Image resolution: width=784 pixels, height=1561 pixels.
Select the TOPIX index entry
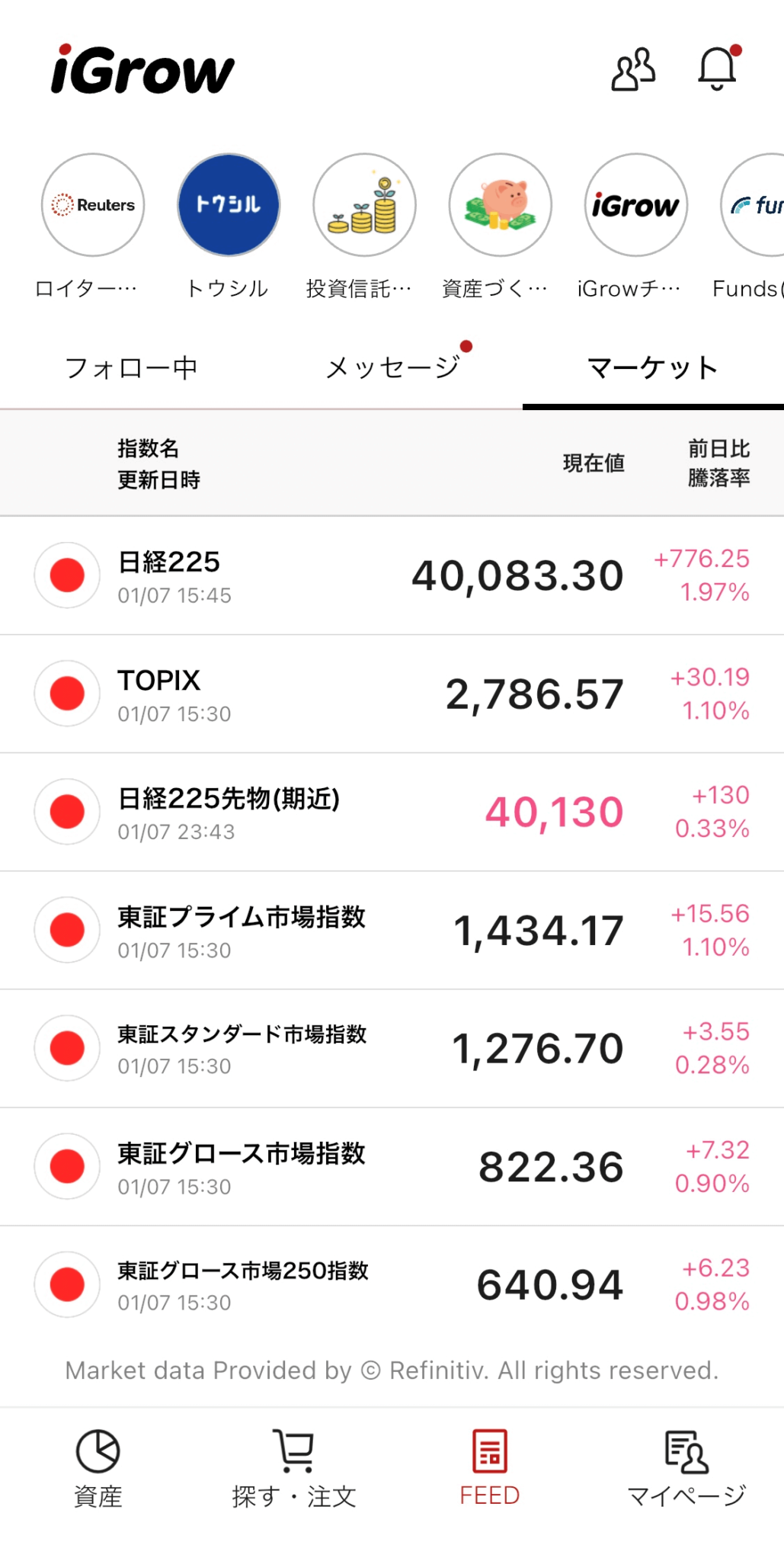[392, 692]
